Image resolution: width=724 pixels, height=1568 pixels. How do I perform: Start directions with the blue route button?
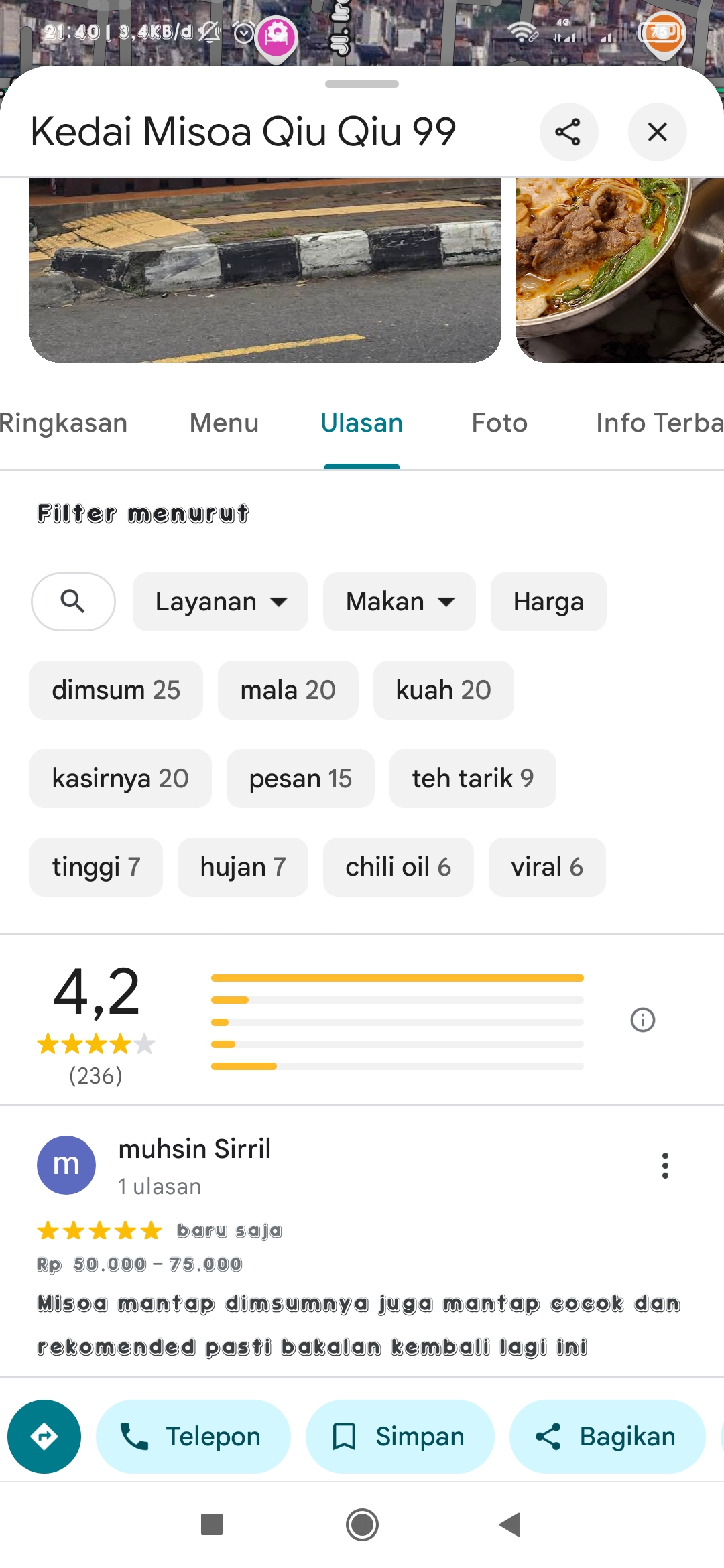pos(44,1437)
